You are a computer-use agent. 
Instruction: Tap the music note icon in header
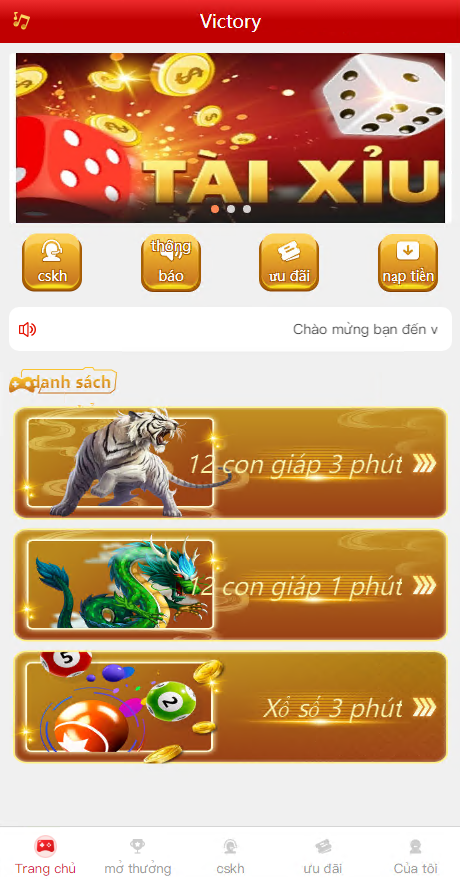point(21,21)
